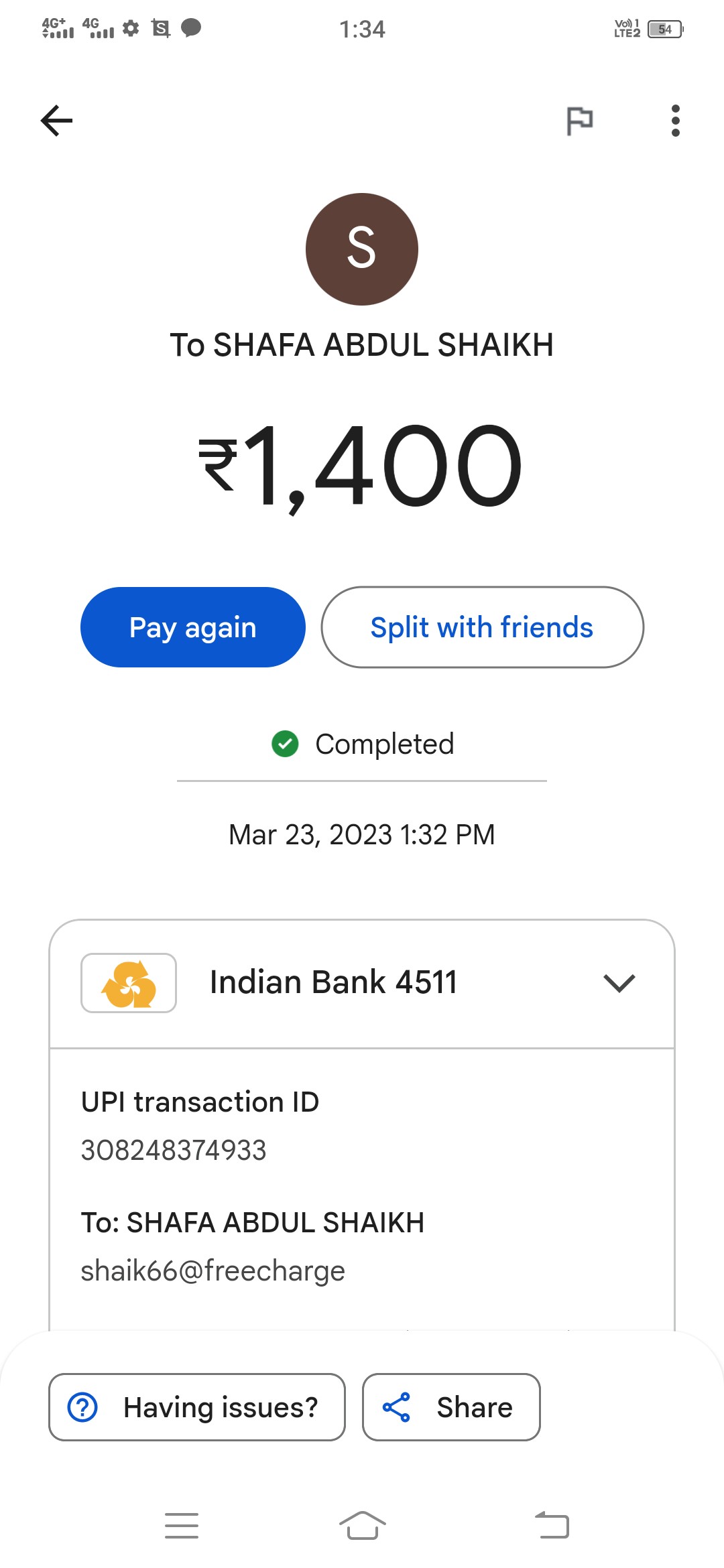Open the three-dot overflow menu

coord(675,121)
